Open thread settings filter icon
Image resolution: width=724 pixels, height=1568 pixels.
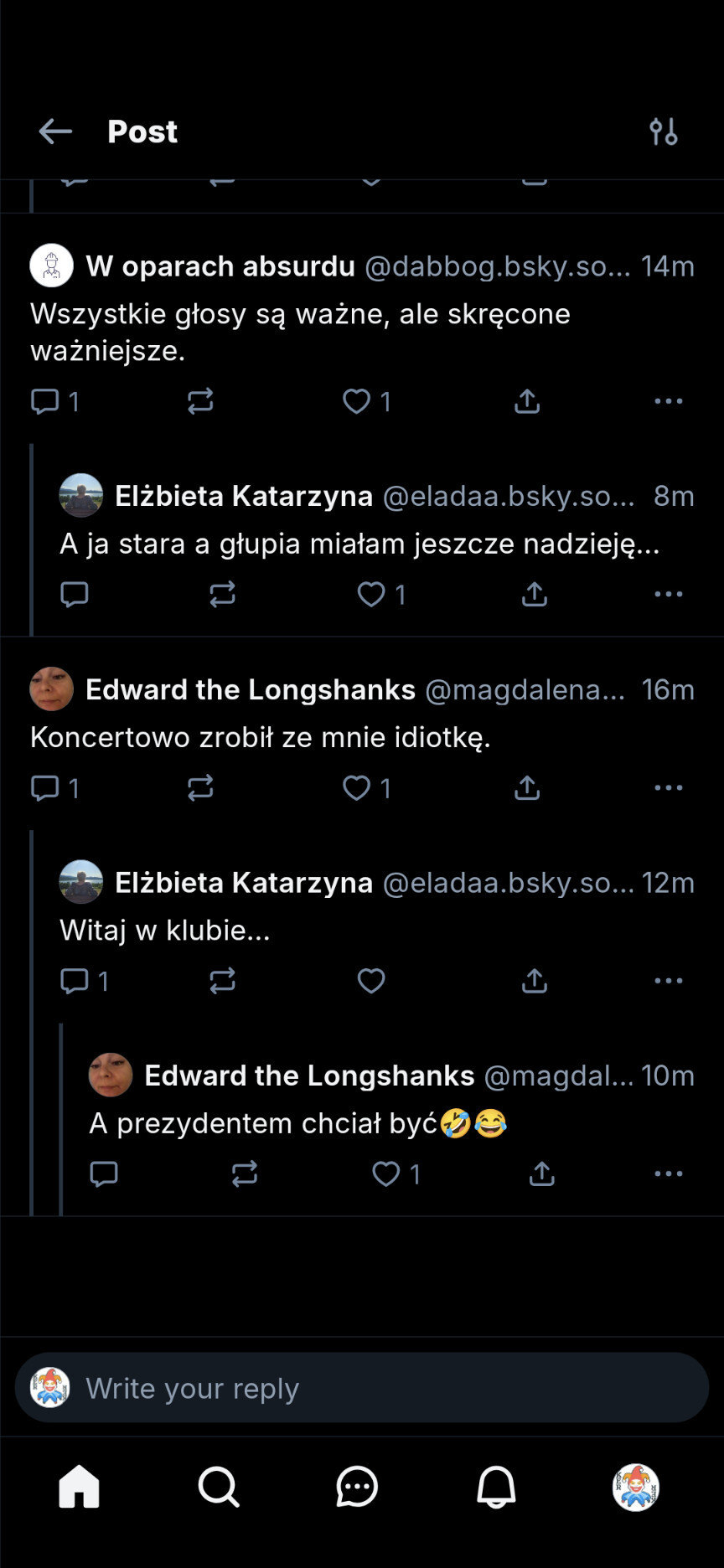tap(664, 132)
